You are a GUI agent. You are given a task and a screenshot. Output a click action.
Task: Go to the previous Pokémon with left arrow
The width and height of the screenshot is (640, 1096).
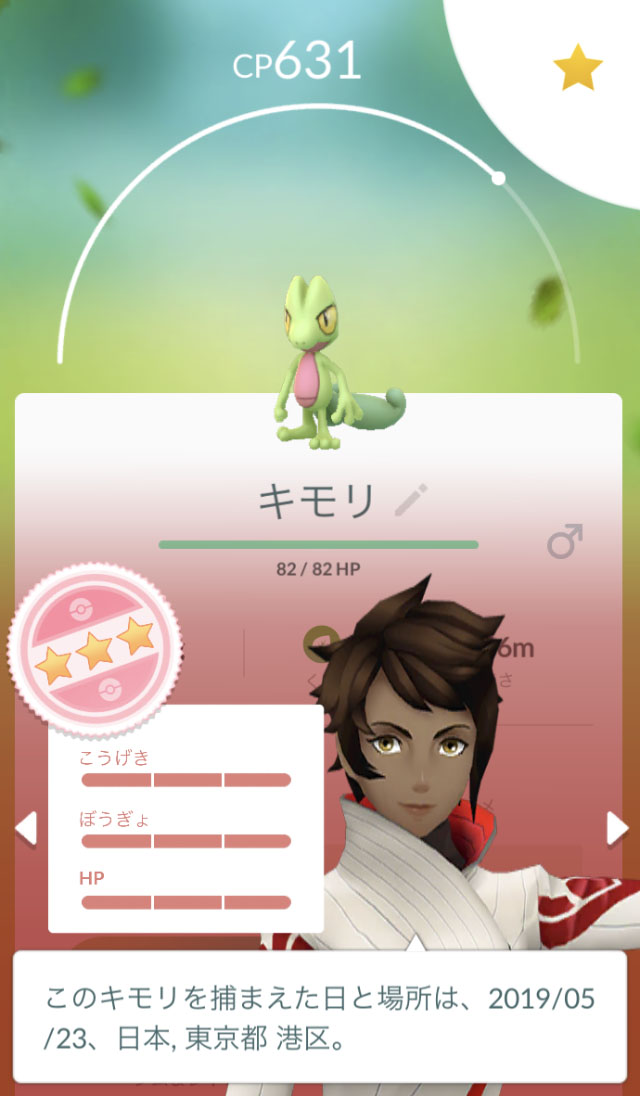tap(26, 828)
